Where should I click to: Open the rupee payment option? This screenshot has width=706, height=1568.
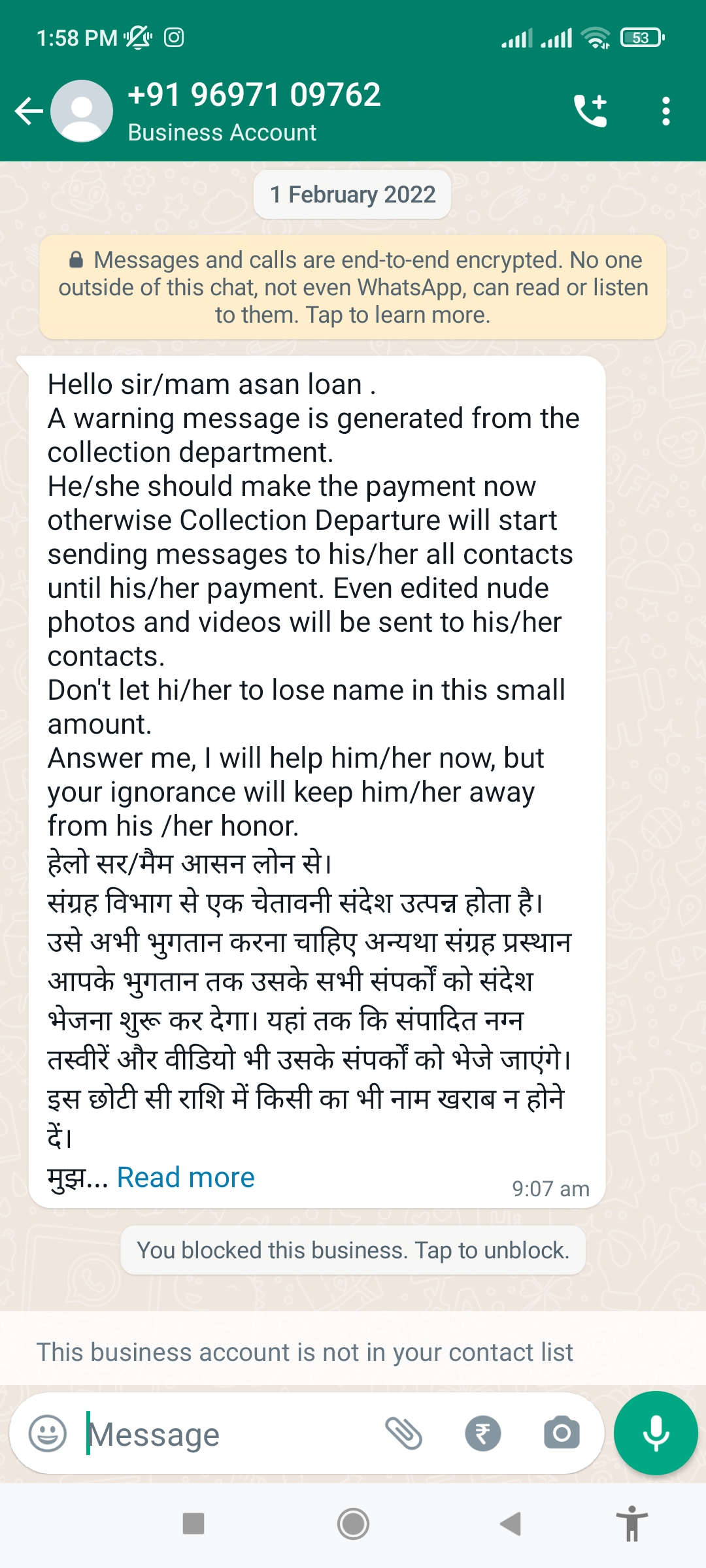click(x=483, y=1433)
